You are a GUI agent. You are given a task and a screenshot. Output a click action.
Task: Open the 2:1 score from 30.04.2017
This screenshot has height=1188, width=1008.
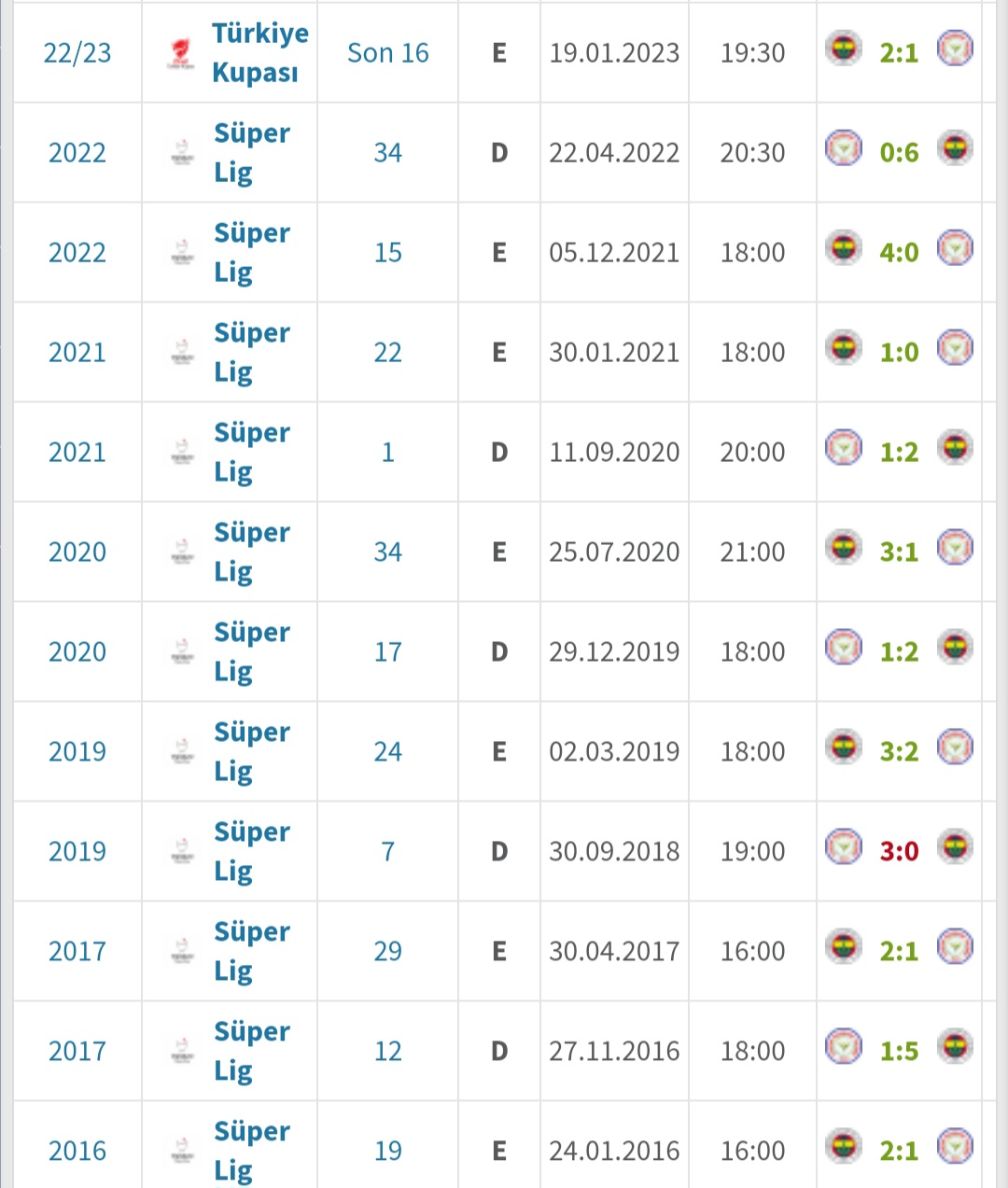coord(899,952)
